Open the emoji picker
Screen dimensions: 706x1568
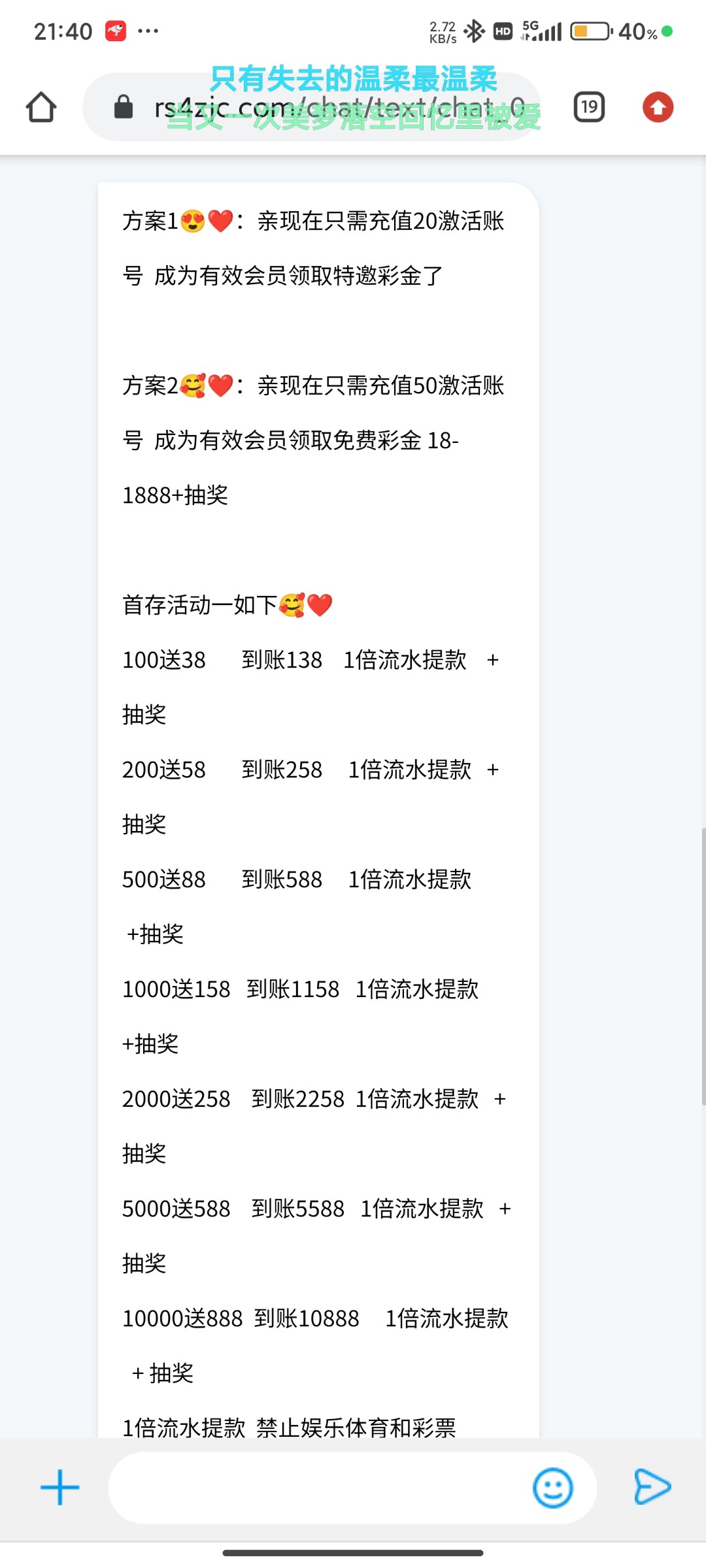tap(553, 1488)
